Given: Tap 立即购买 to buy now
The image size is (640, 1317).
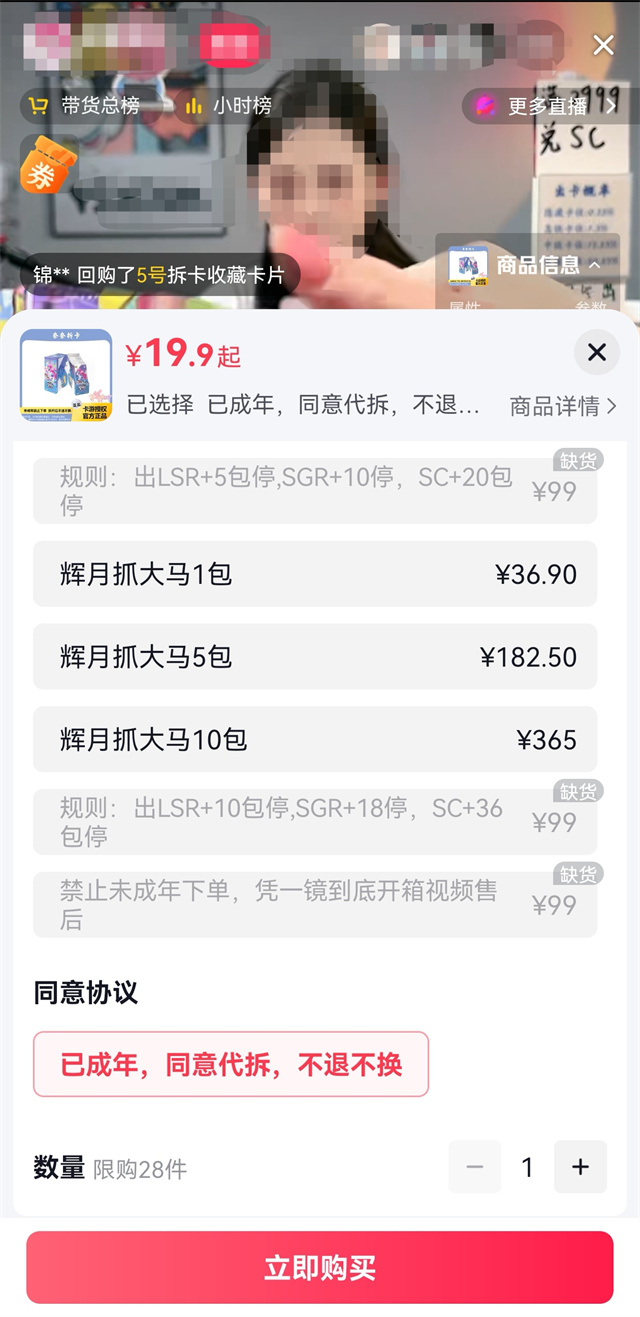Looking at the screenshot, I should pos(320,1268).
